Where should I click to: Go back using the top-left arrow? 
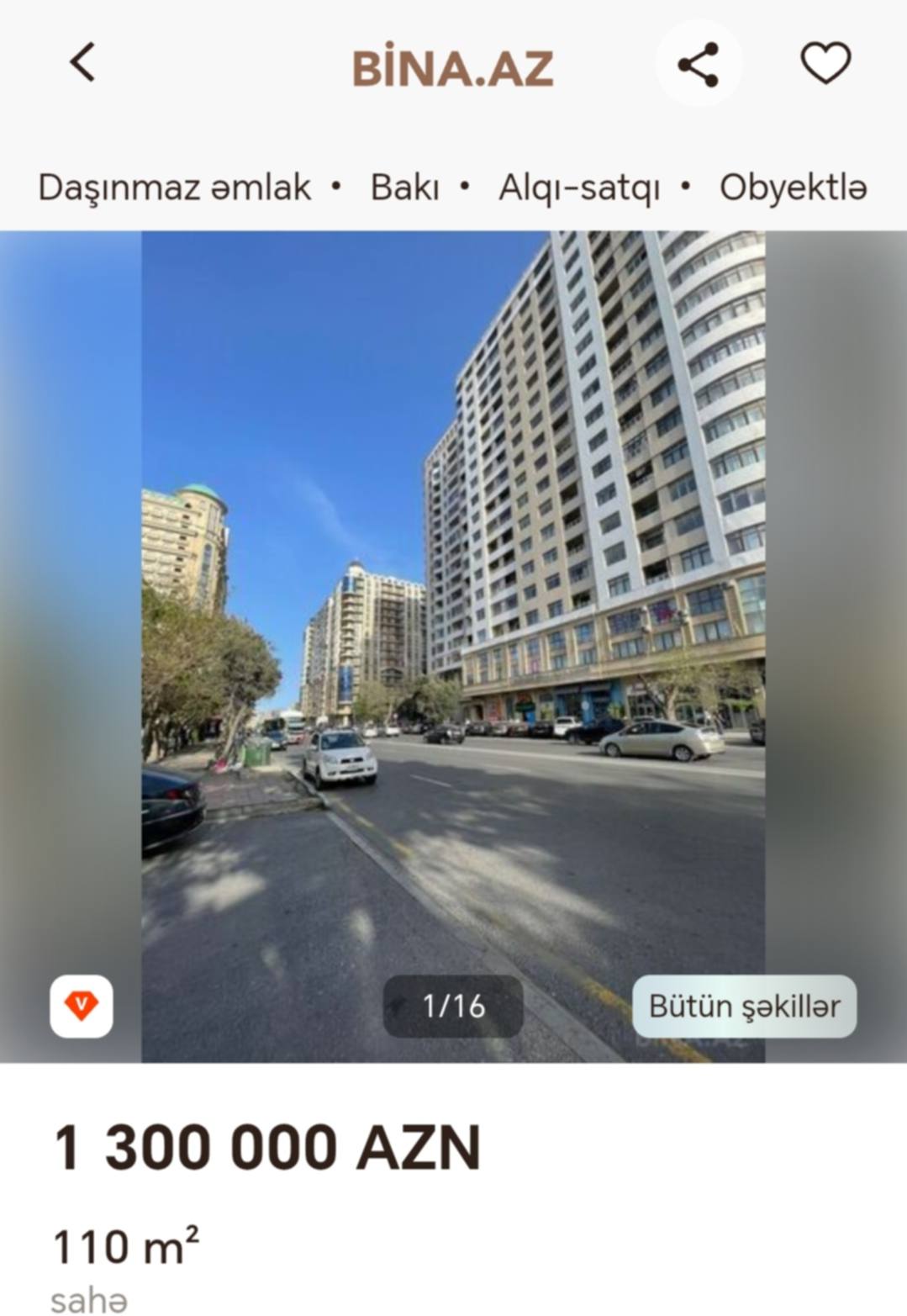pos(82,63)
